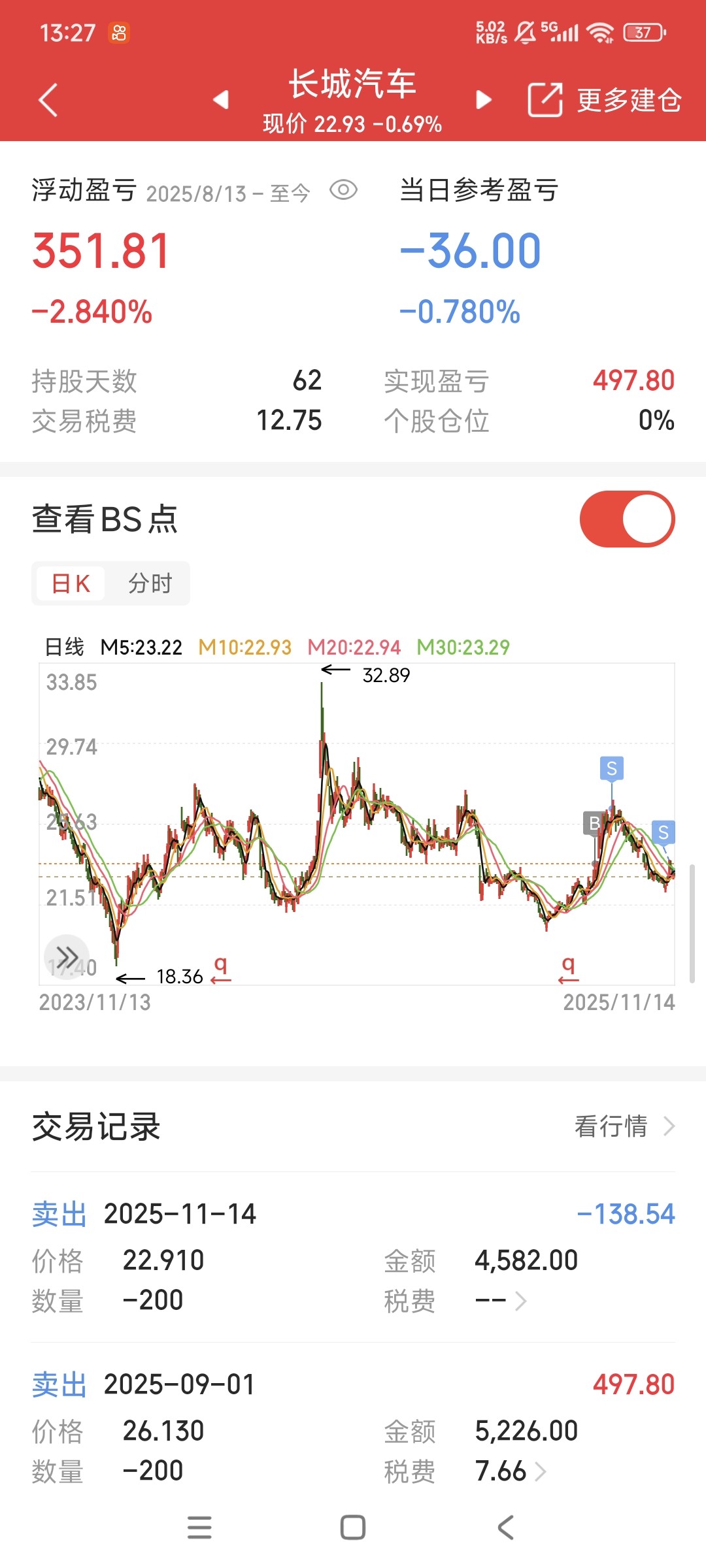Open 看行情 market quotes

[x=624, y=1126]
